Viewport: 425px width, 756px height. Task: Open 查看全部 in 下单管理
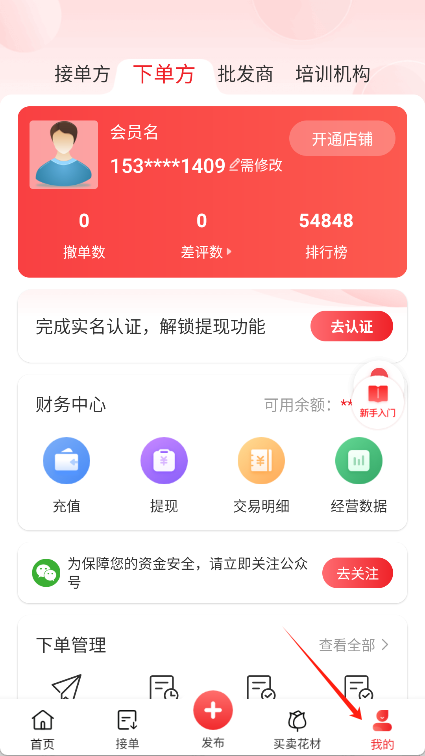(x=354, y=645)
